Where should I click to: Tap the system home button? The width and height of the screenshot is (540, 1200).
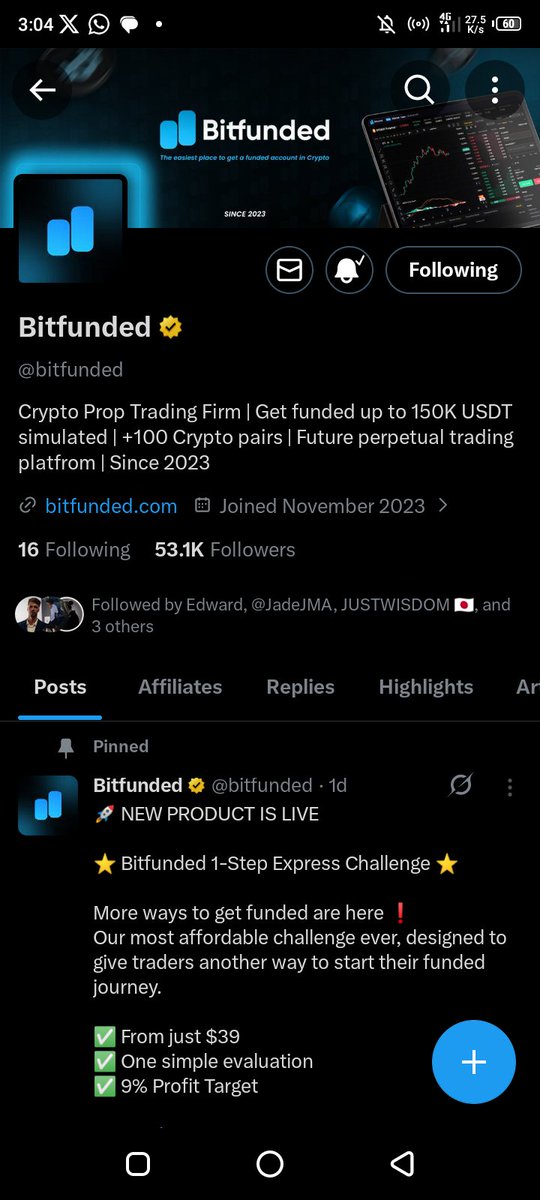(270, 1163)
